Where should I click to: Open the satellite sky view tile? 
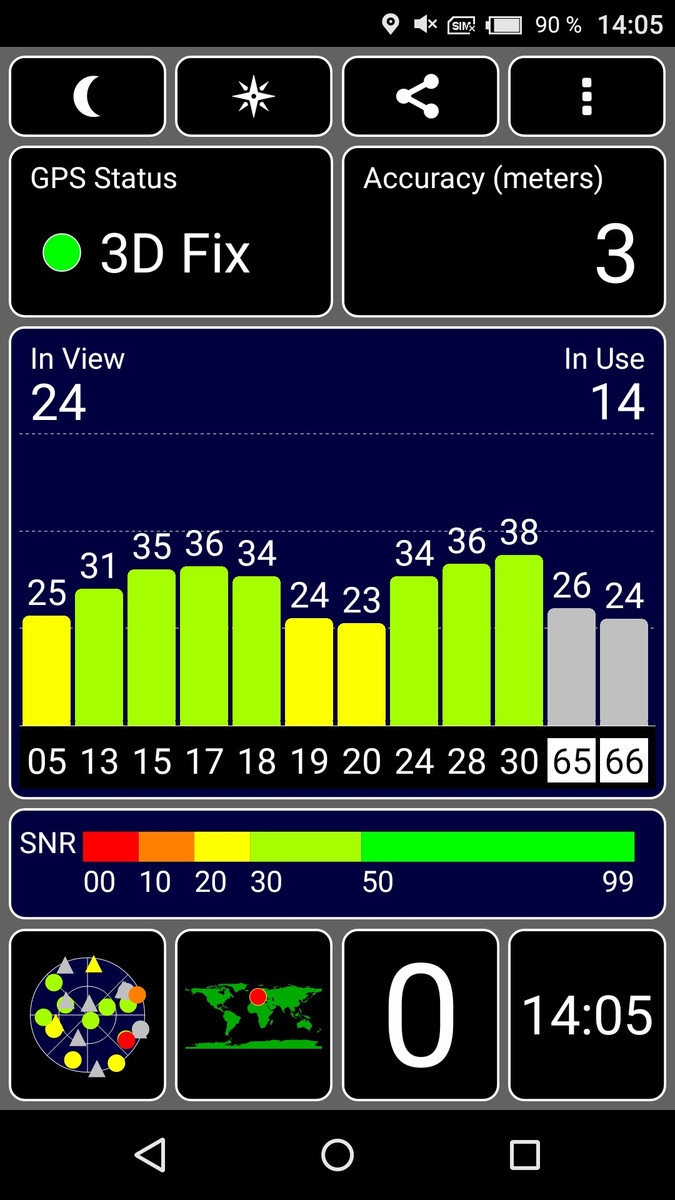(88, 1015)
